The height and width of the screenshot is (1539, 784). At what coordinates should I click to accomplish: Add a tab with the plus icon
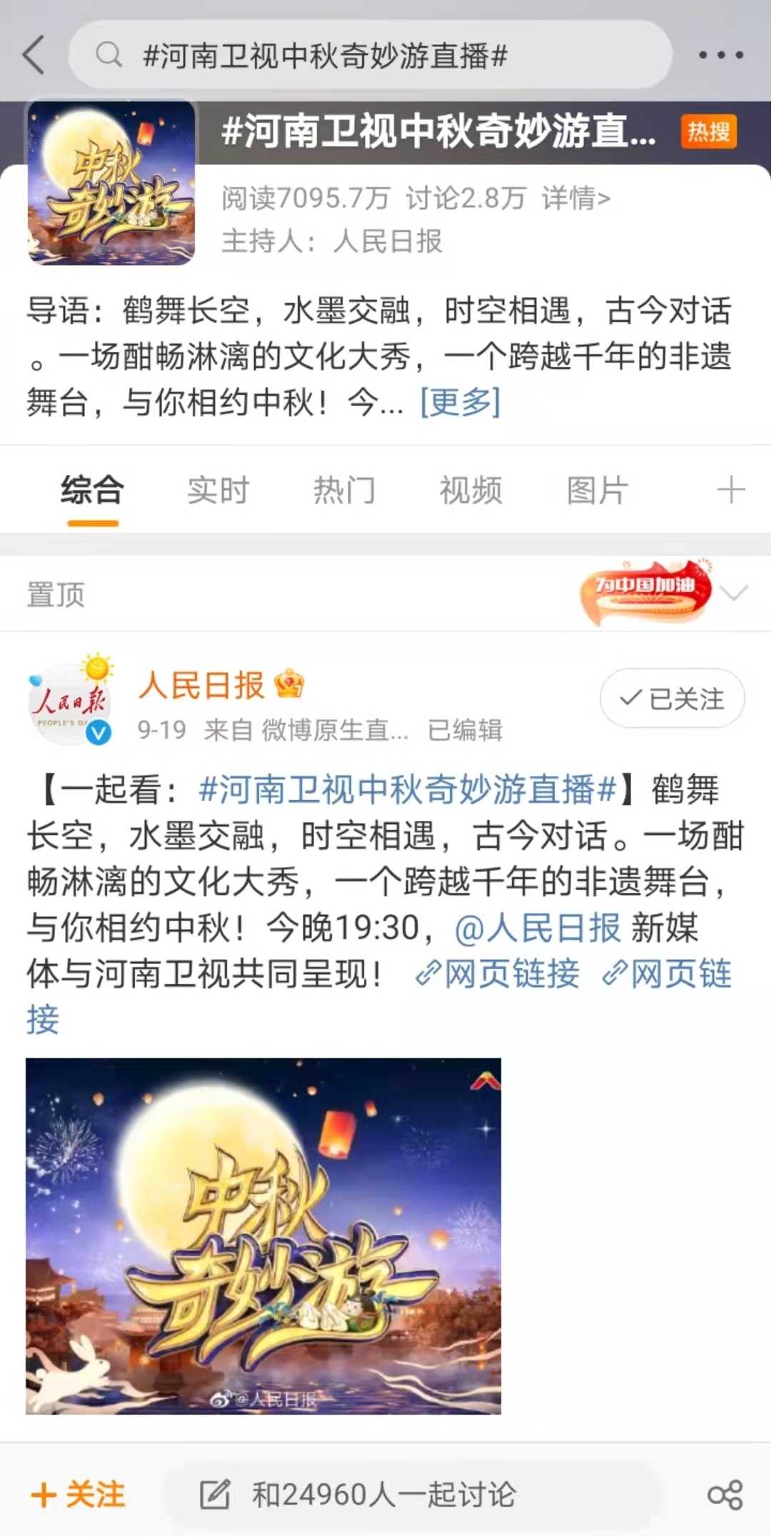[x=730, y=491]
